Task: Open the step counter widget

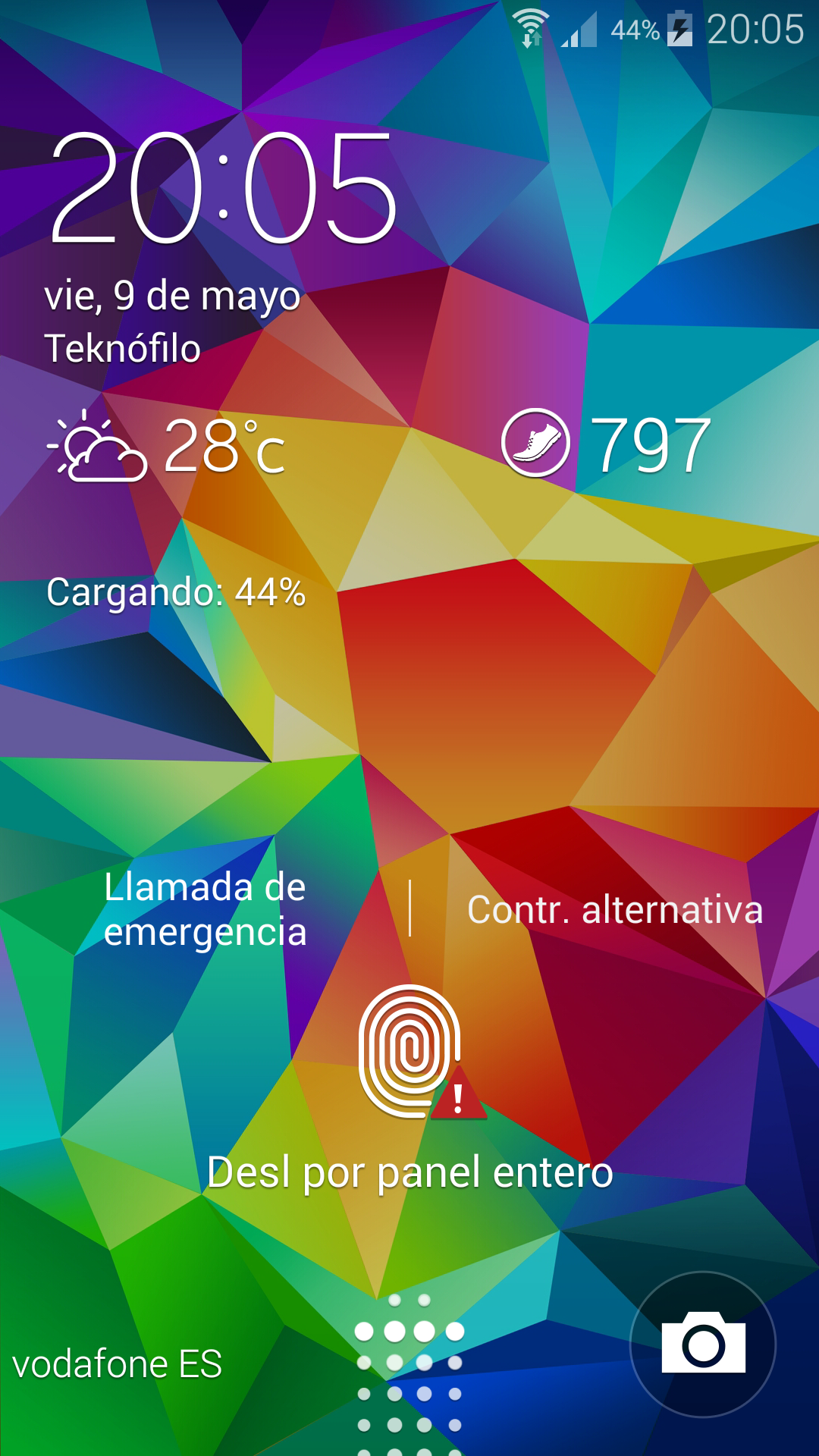Action: [x=607, y=444]
